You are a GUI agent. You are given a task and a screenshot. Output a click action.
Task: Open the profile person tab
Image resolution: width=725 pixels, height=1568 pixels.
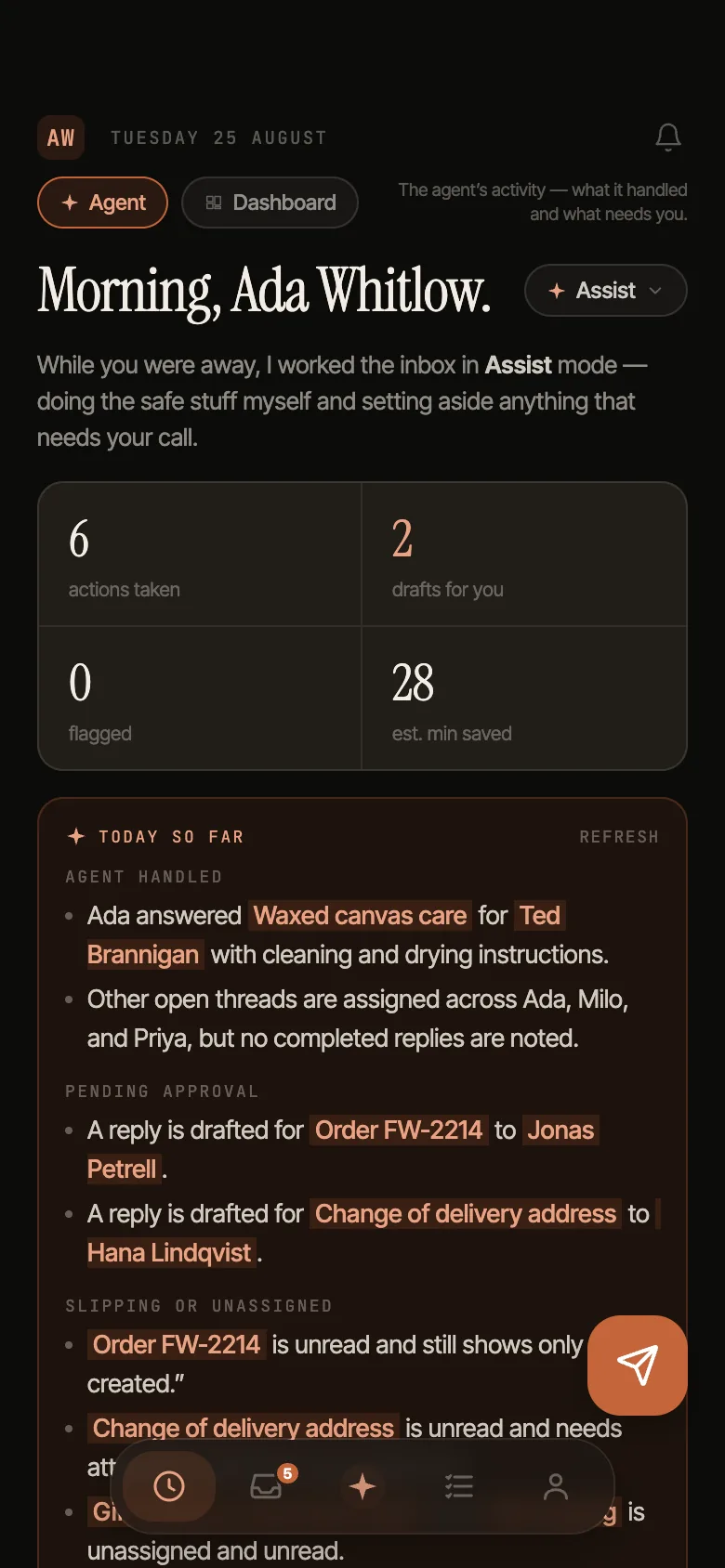click(x=556, y=1486)
